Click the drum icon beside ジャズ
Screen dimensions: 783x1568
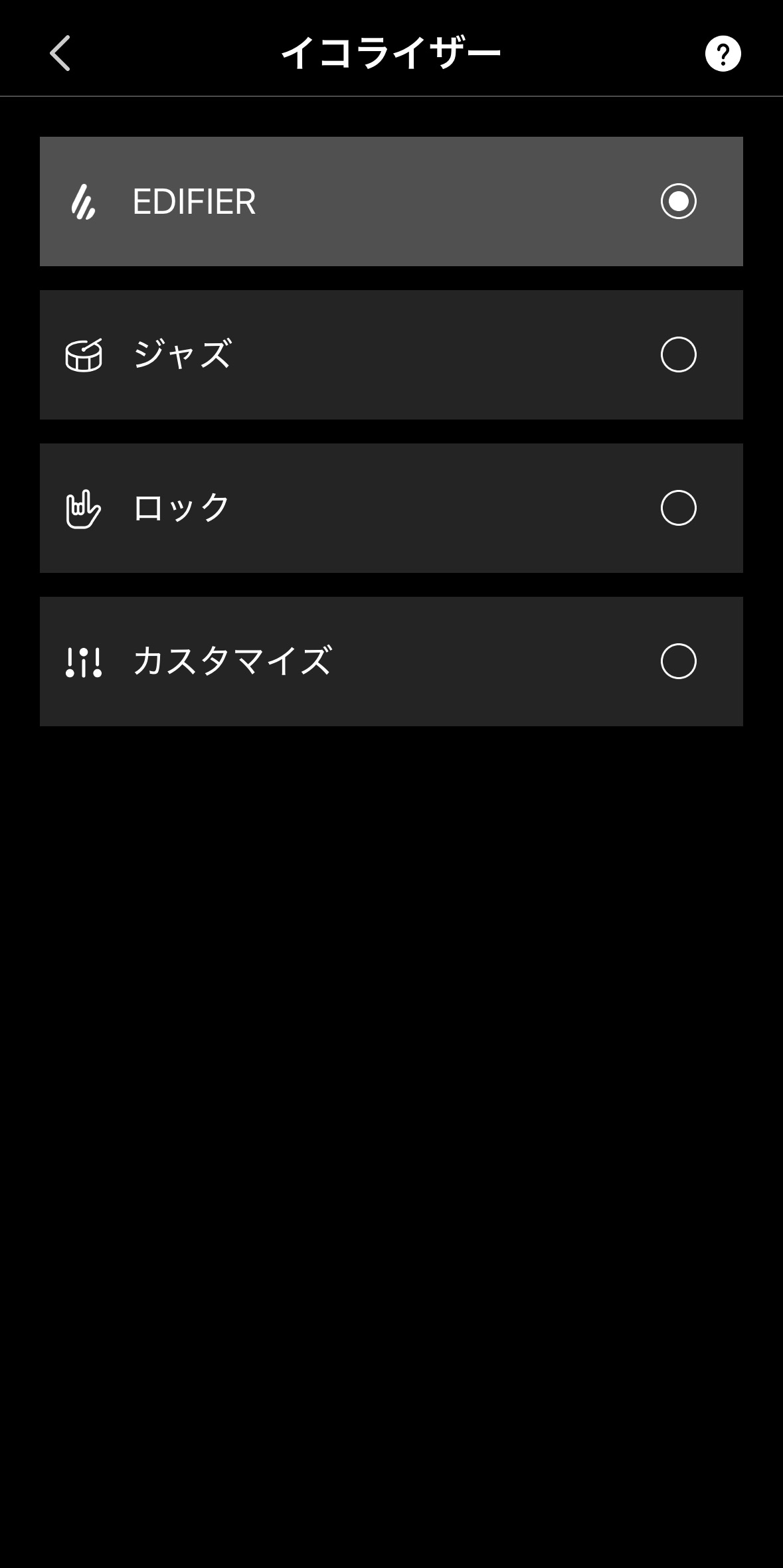pos(82,356)
